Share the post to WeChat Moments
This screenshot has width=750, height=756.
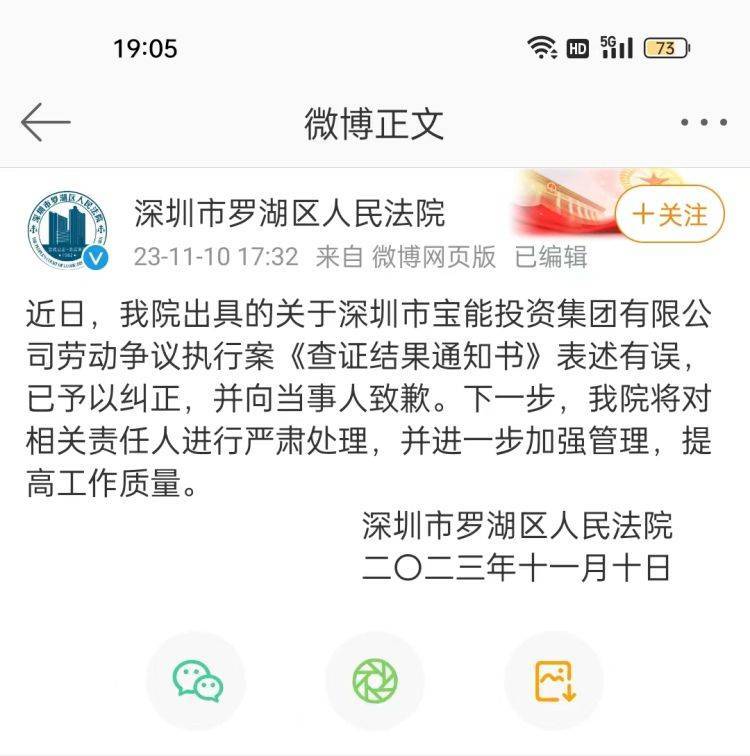pos(375,681)
